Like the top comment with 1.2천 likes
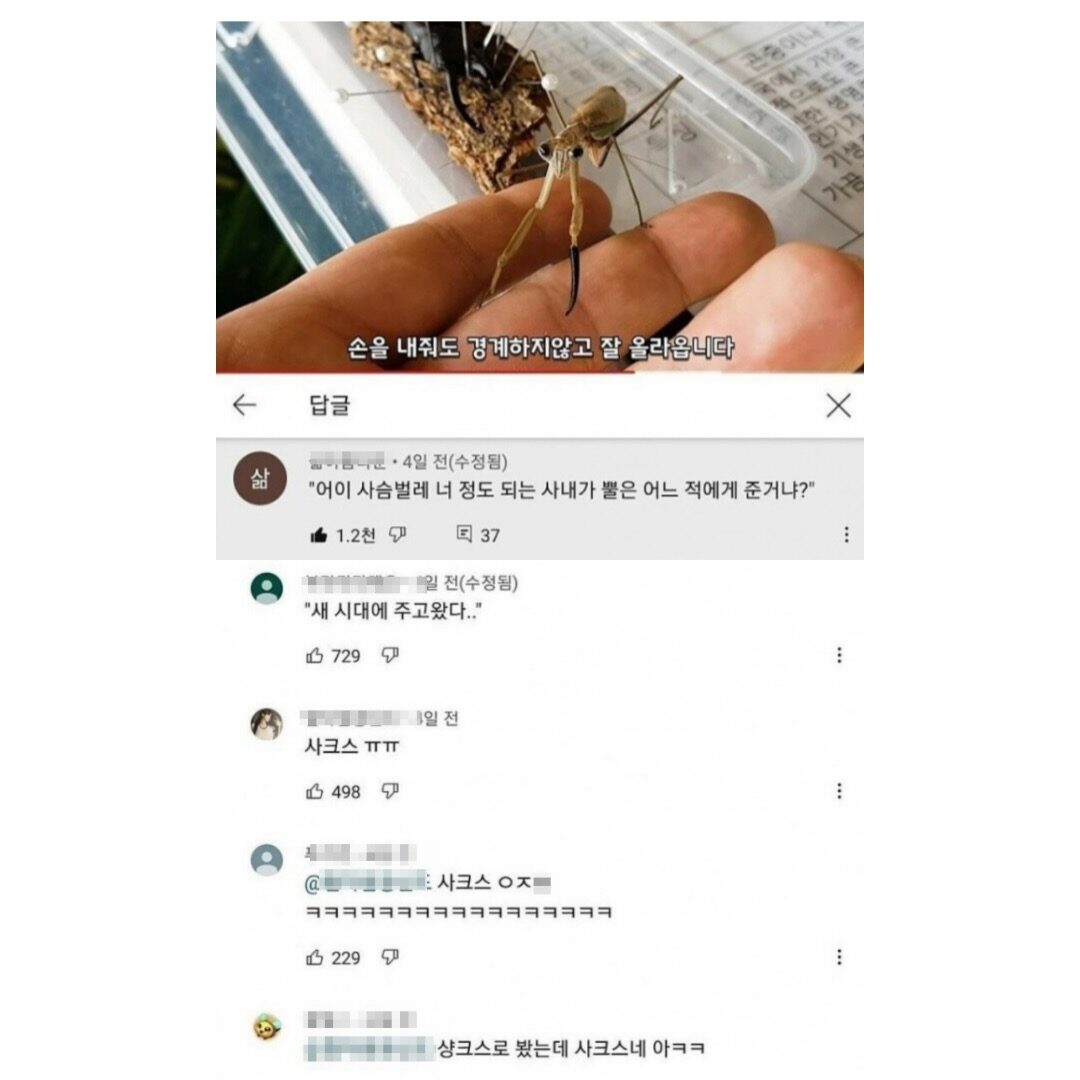 pos(319,535)
